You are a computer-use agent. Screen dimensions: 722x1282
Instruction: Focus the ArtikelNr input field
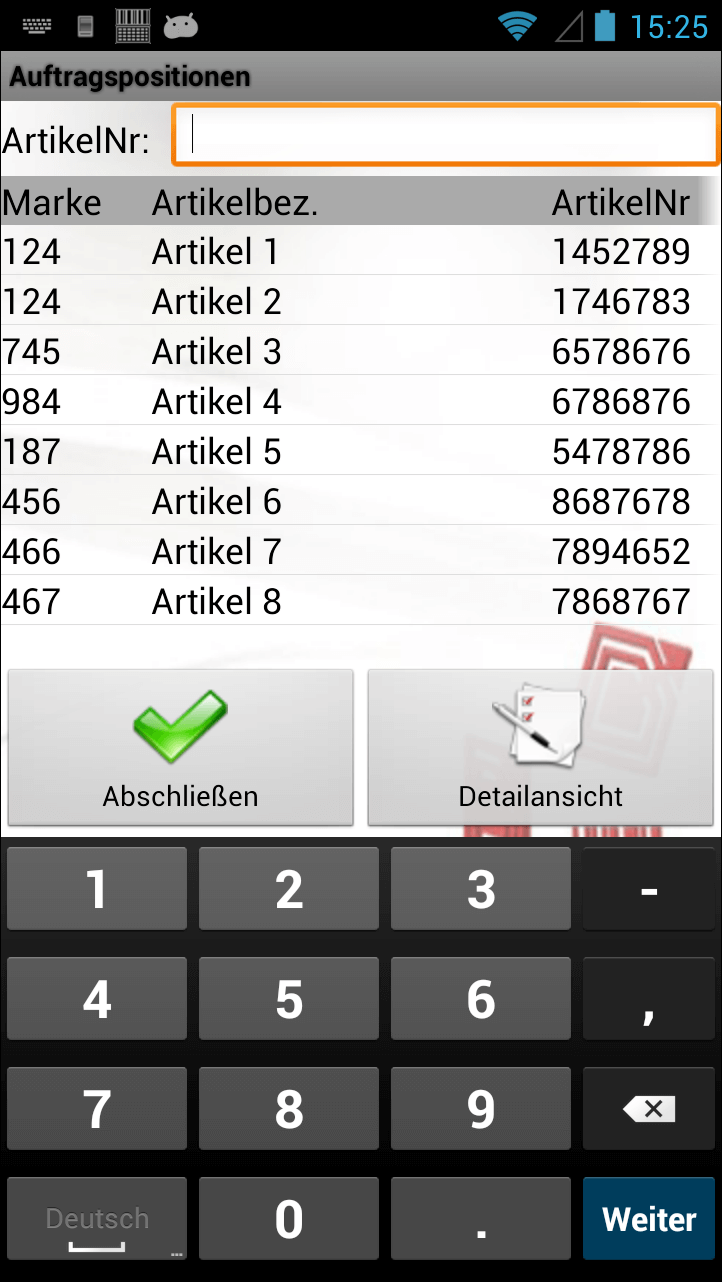(445, 133)
